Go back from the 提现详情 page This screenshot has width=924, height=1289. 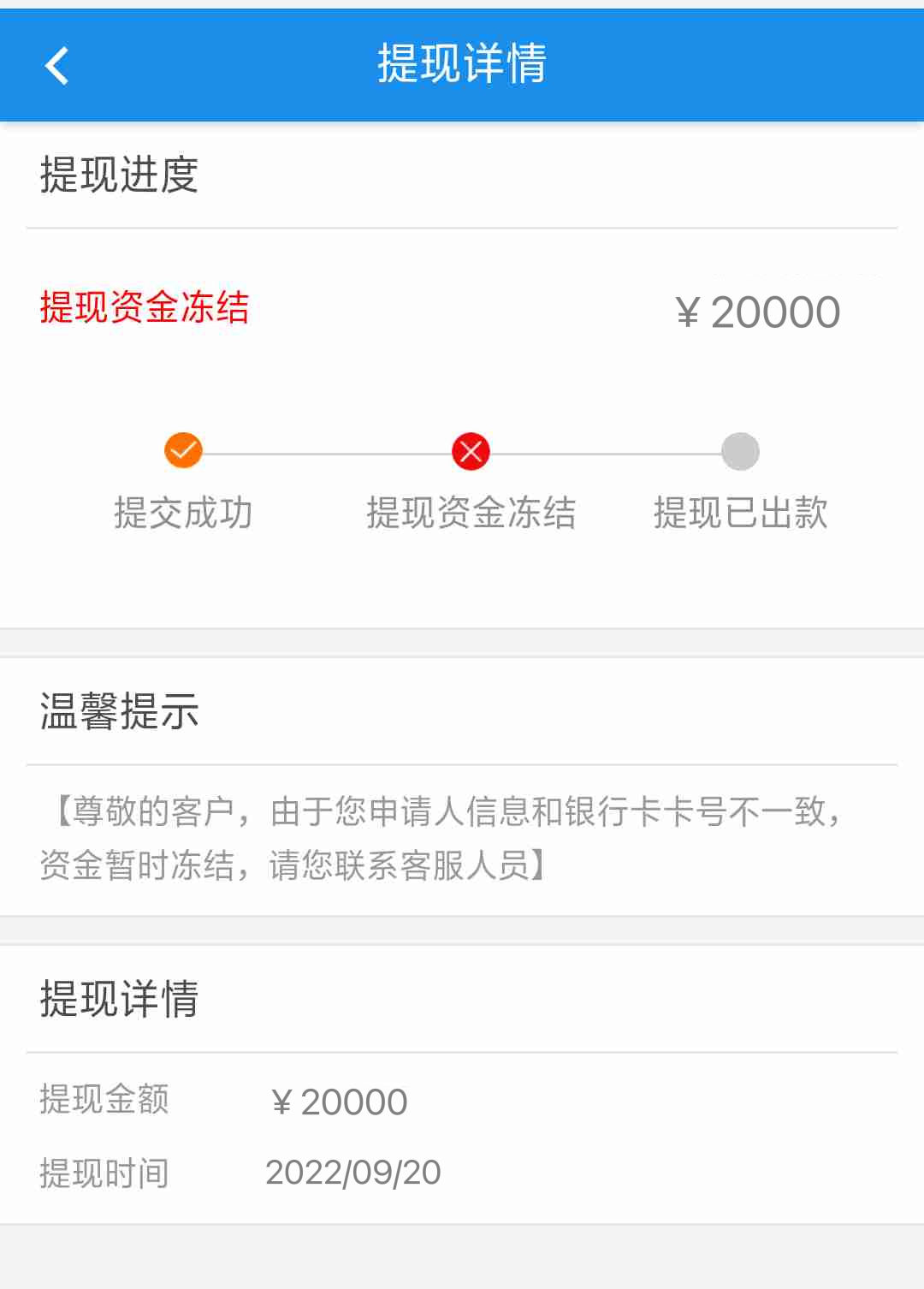56,65
